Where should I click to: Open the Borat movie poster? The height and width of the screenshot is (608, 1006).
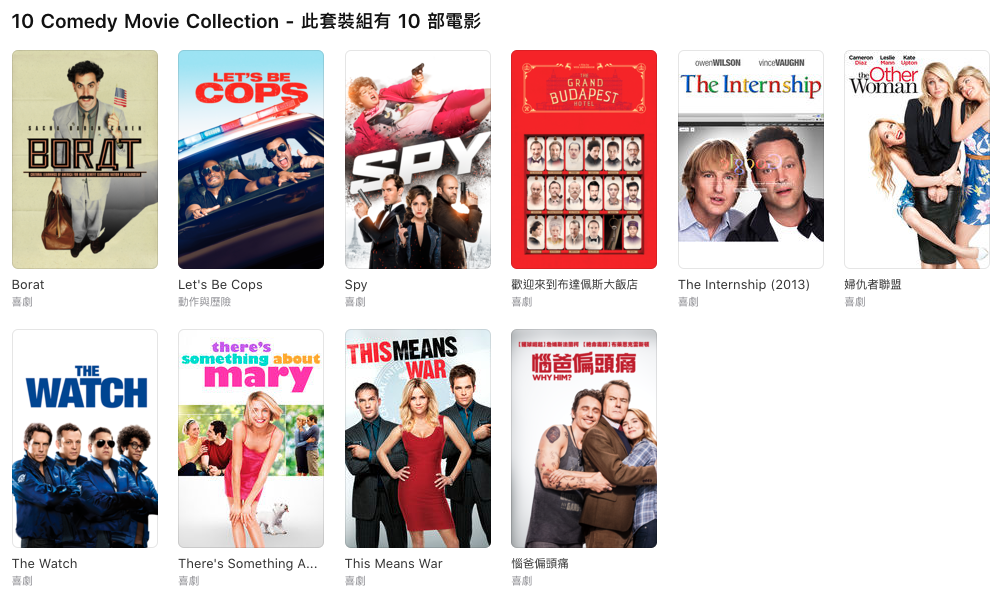pos(85,160)
